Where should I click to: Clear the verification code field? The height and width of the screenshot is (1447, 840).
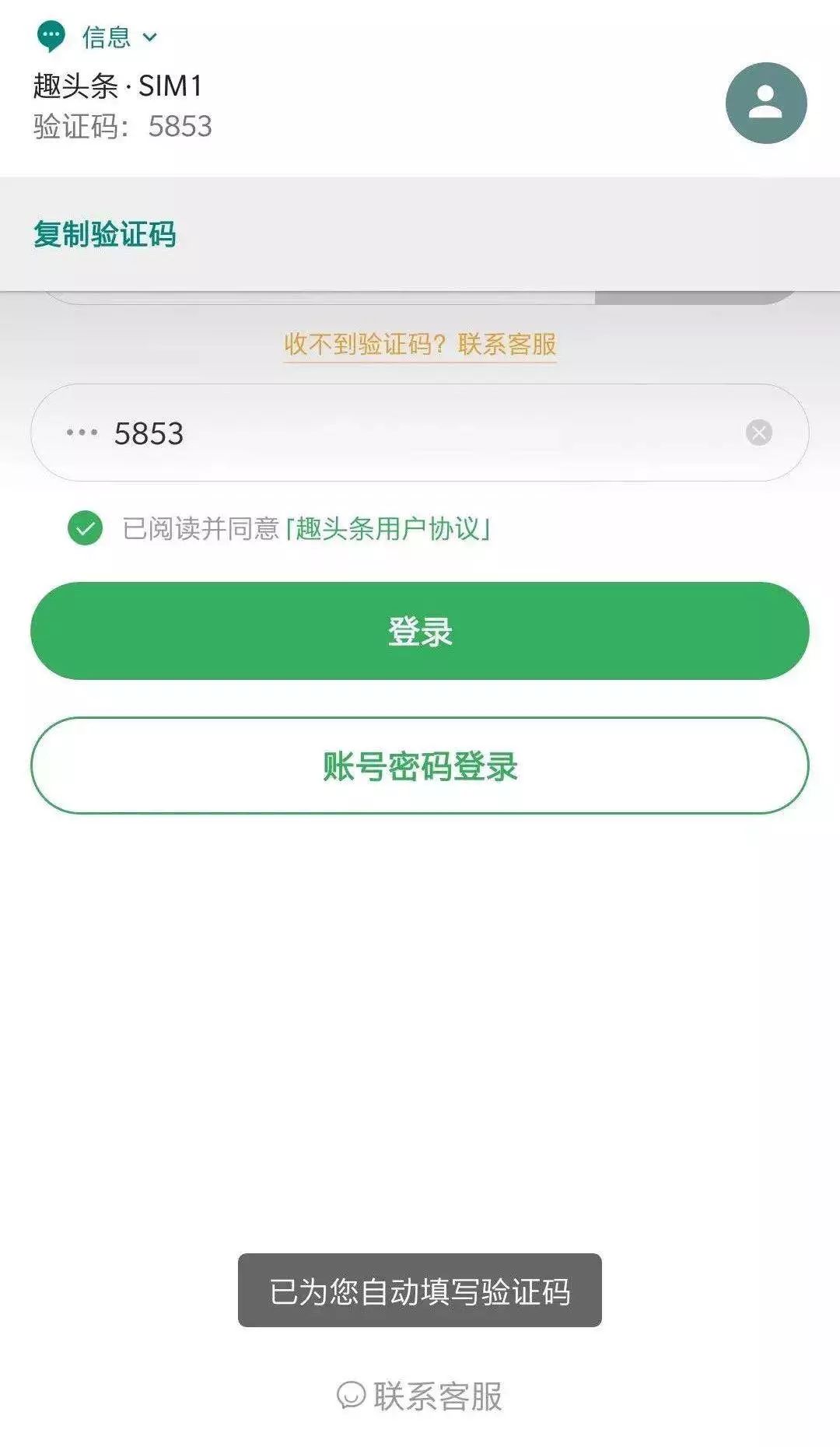click(759, 433)
